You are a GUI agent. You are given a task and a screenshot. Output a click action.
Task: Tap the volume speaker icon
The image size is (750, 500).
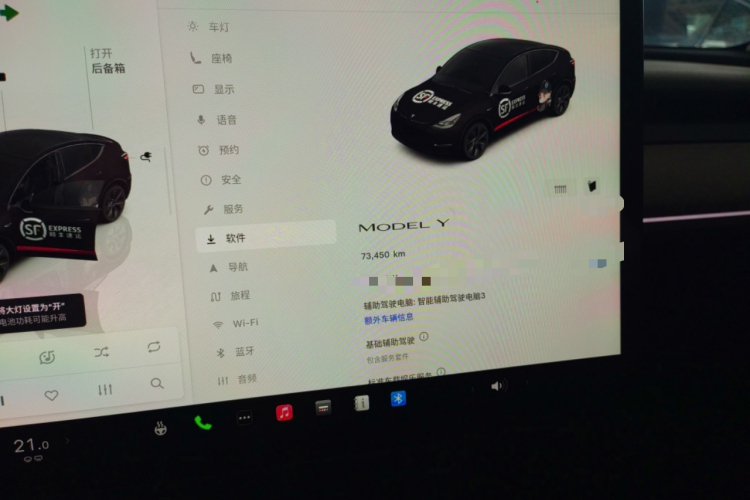click(497, 385)
